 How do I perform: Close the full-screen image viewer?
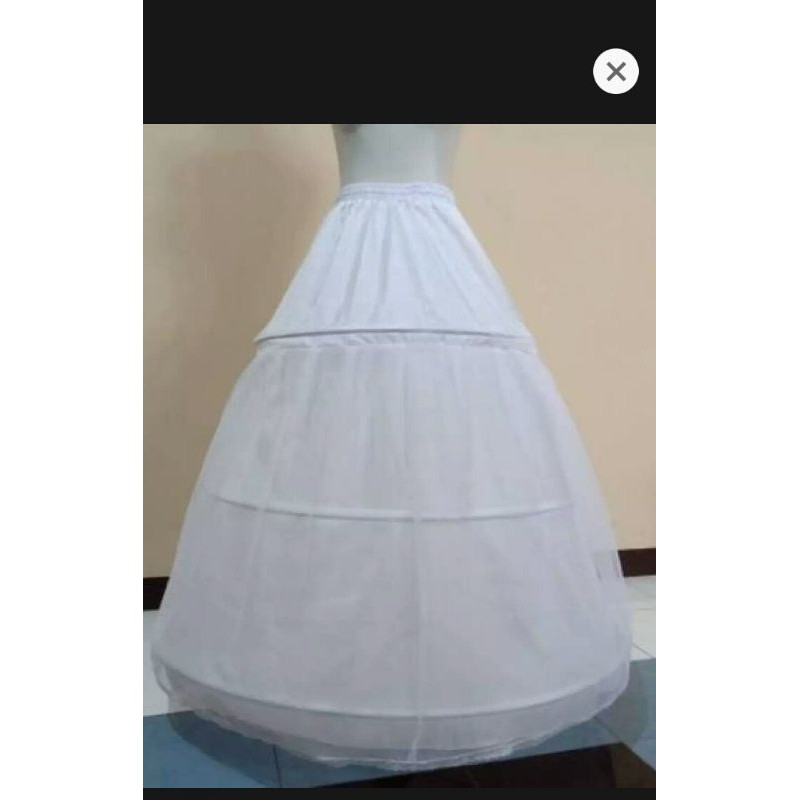616,71
